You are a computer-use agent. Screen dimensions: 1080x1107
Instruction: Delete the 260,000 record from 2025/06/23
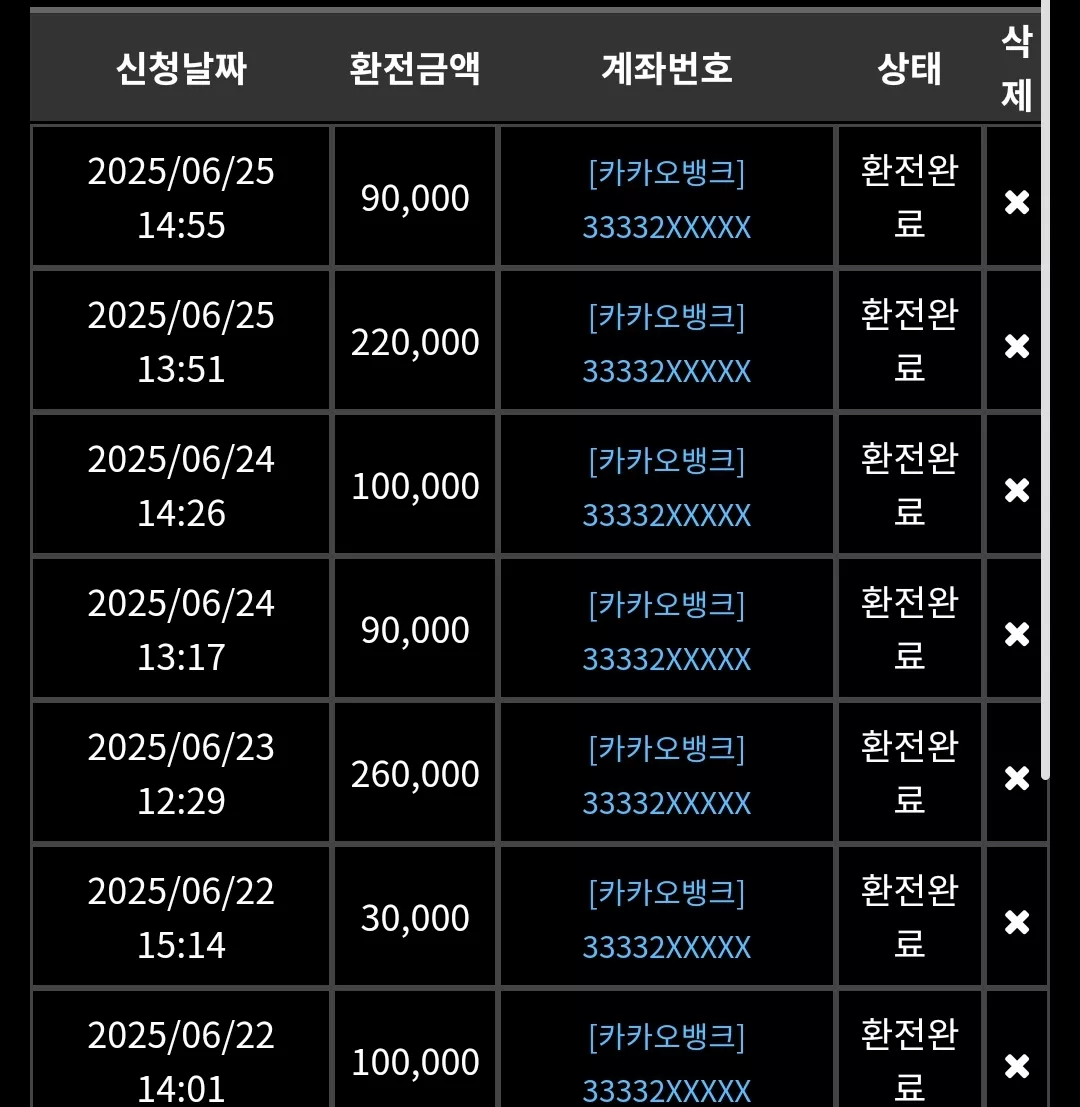[x=1016, y=778]
